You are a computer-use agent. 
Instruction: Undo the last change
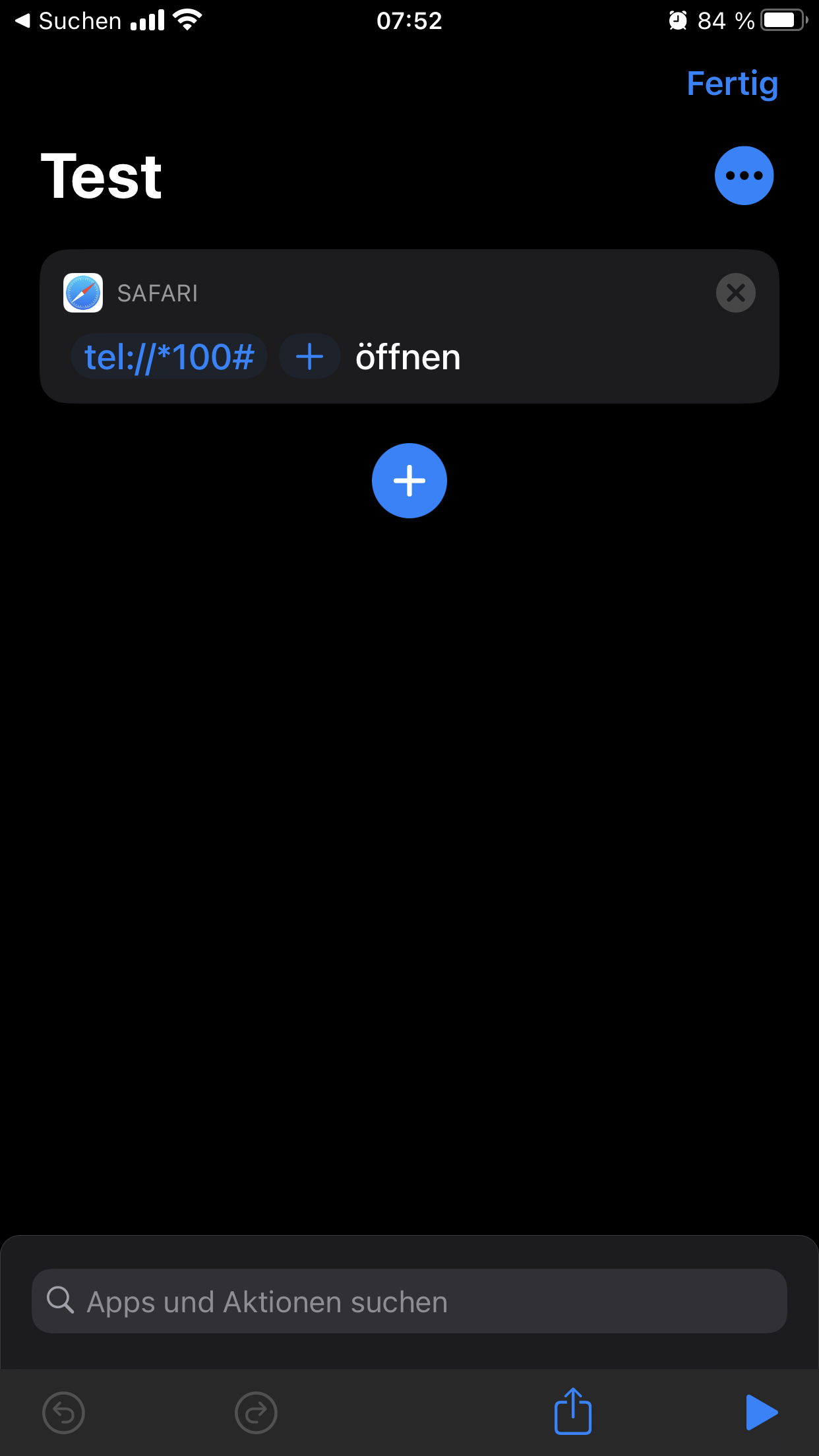pyautogui.click(x=63, y=1412)
